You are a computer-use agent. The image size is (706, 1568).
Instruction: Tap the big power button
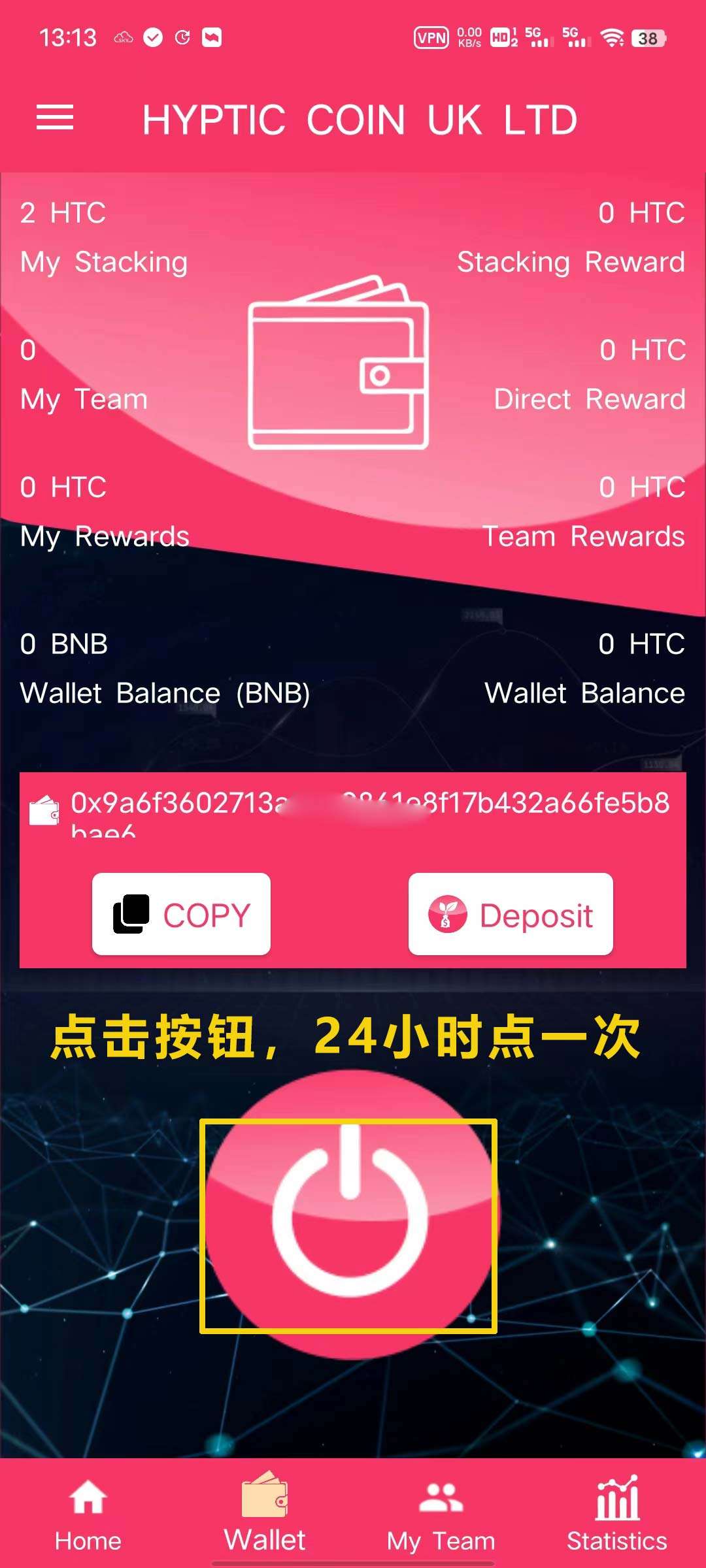coord(350,1214)
